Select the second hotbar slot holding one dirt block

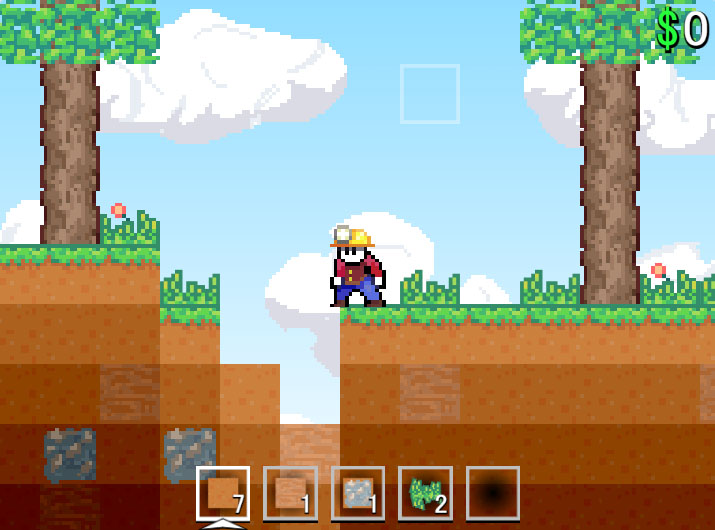tap(290, 493)
